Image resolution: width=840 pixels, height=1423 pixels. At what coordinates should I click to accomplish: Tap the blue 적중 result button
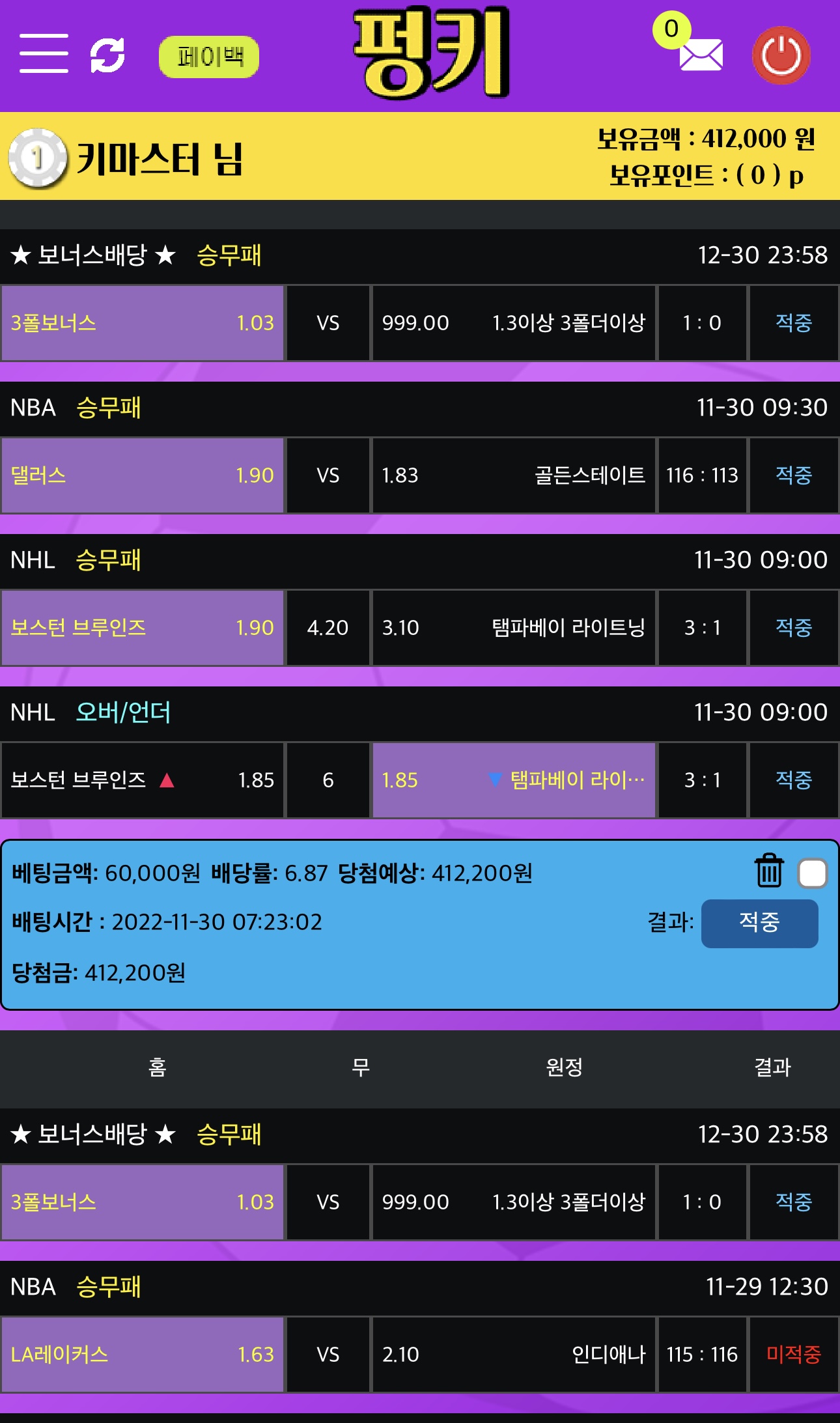click(759, 923)
